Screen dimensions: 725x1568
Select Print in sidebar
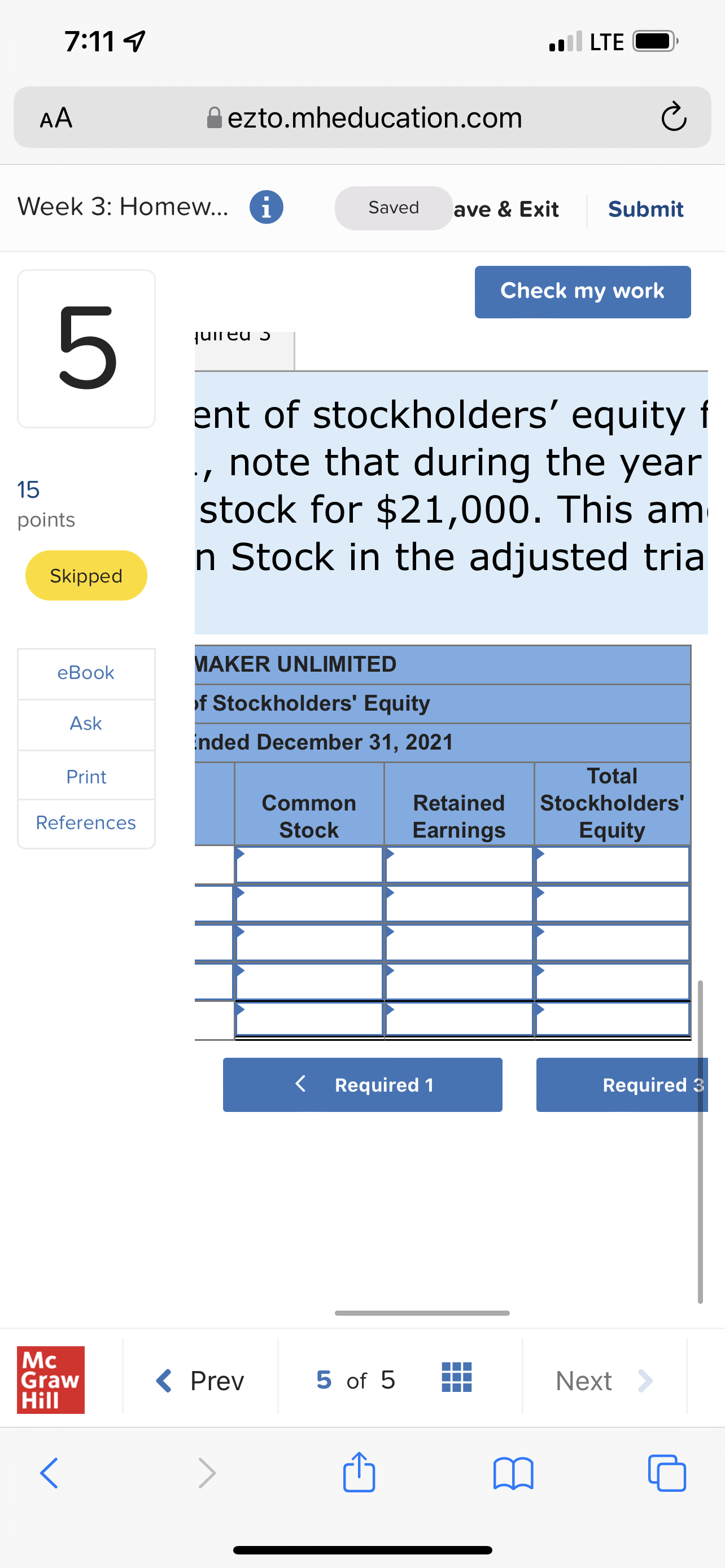[x=86, y=777]
